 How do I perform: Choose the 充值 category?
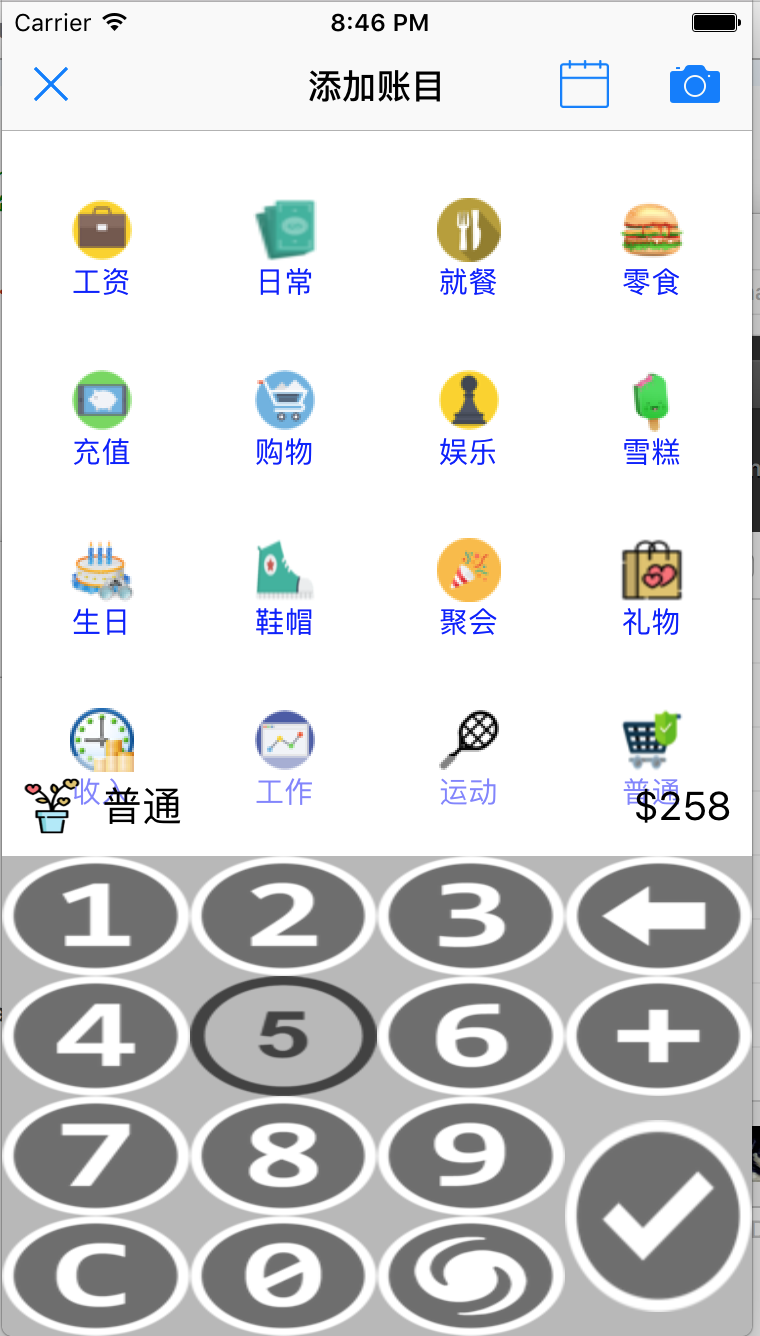tap(101, 418)
